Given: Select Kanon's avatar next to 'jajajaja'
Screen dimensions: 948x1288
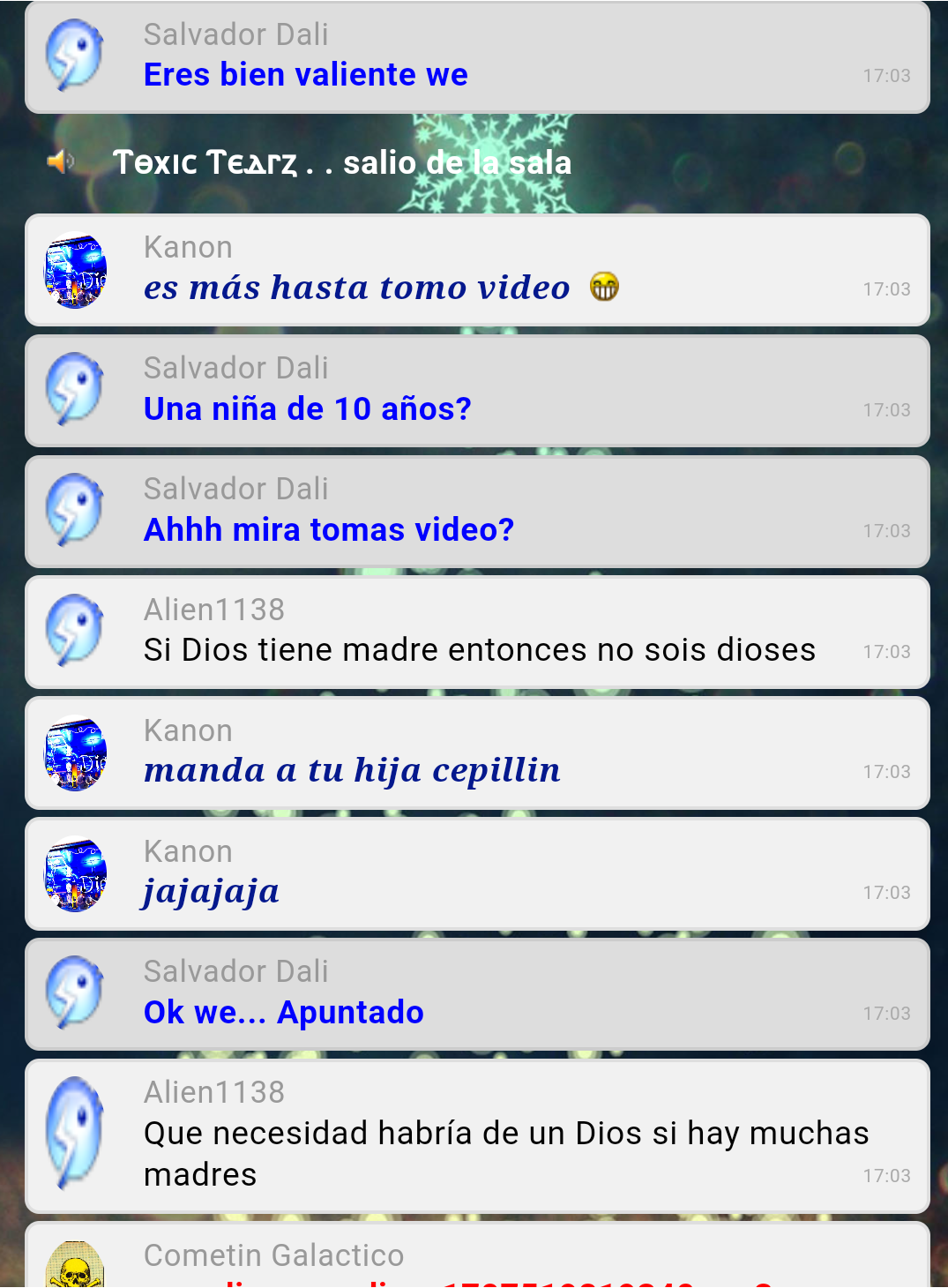Looking at the screenshot, I should tap(75, 873).
